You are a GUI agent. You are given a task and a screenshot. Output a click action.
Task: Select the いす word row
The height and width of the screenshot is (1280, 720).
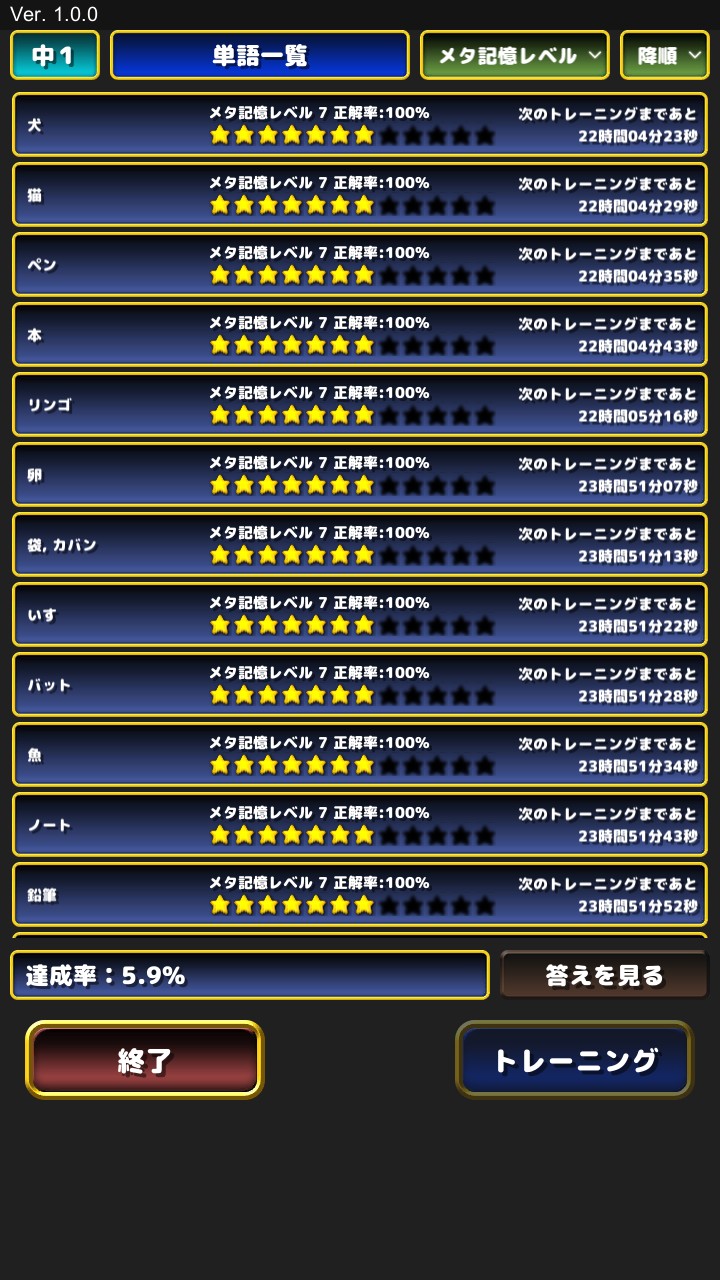(x=360, y=615)
